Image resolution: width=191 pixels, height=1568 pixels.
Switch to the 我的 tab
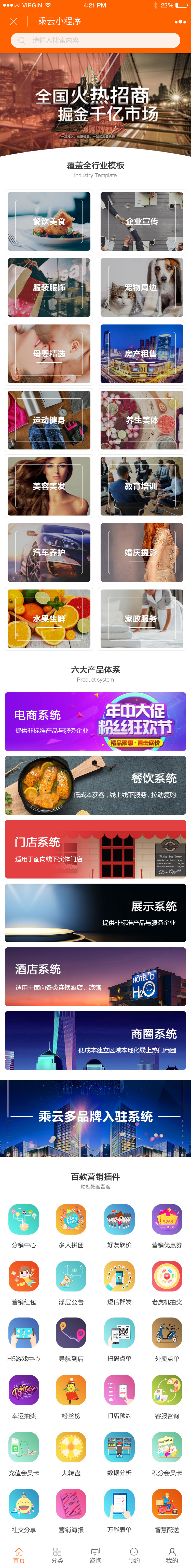click(172, 1556)
